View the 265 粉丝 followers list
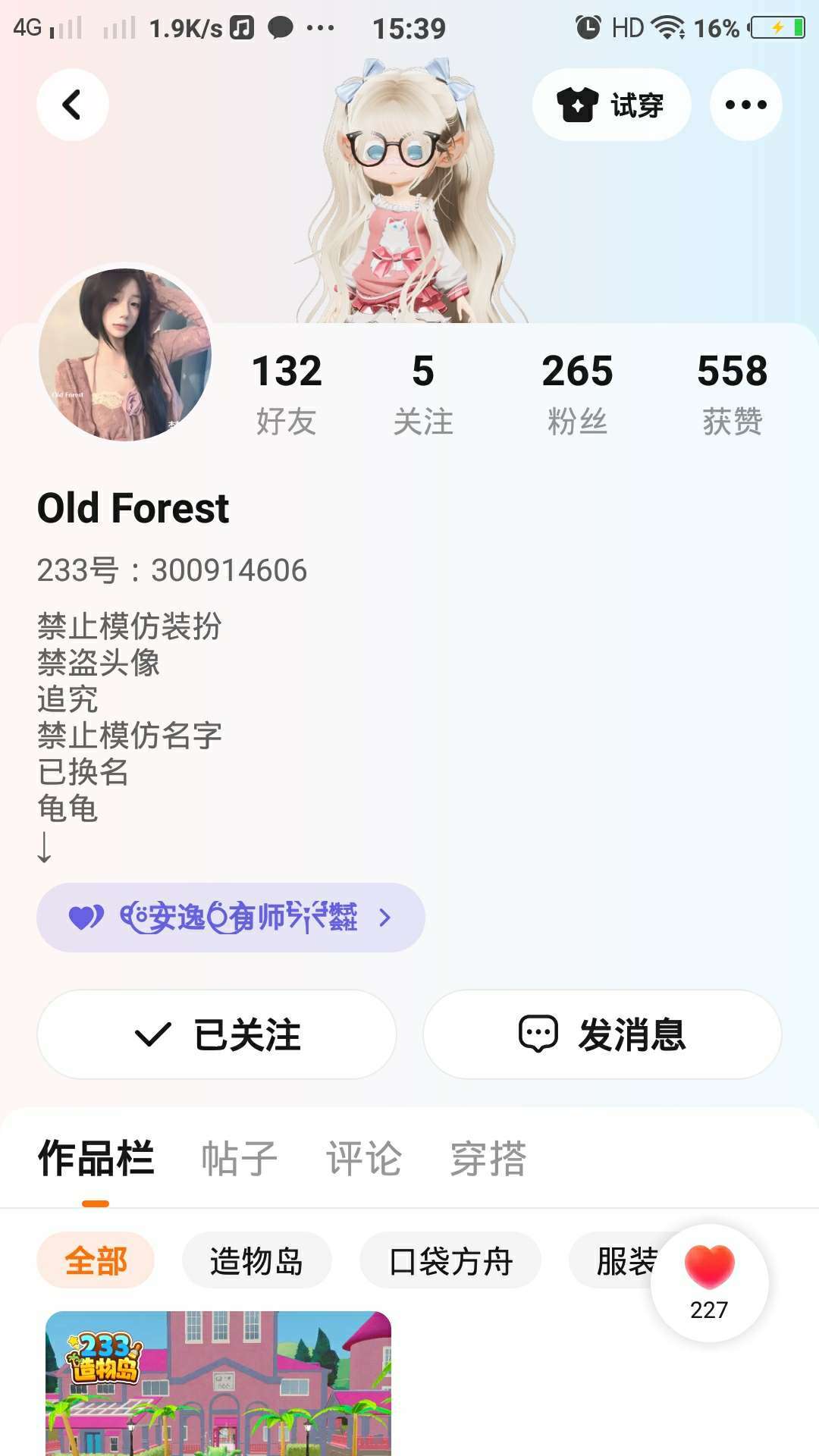 [x=577, y=393]
